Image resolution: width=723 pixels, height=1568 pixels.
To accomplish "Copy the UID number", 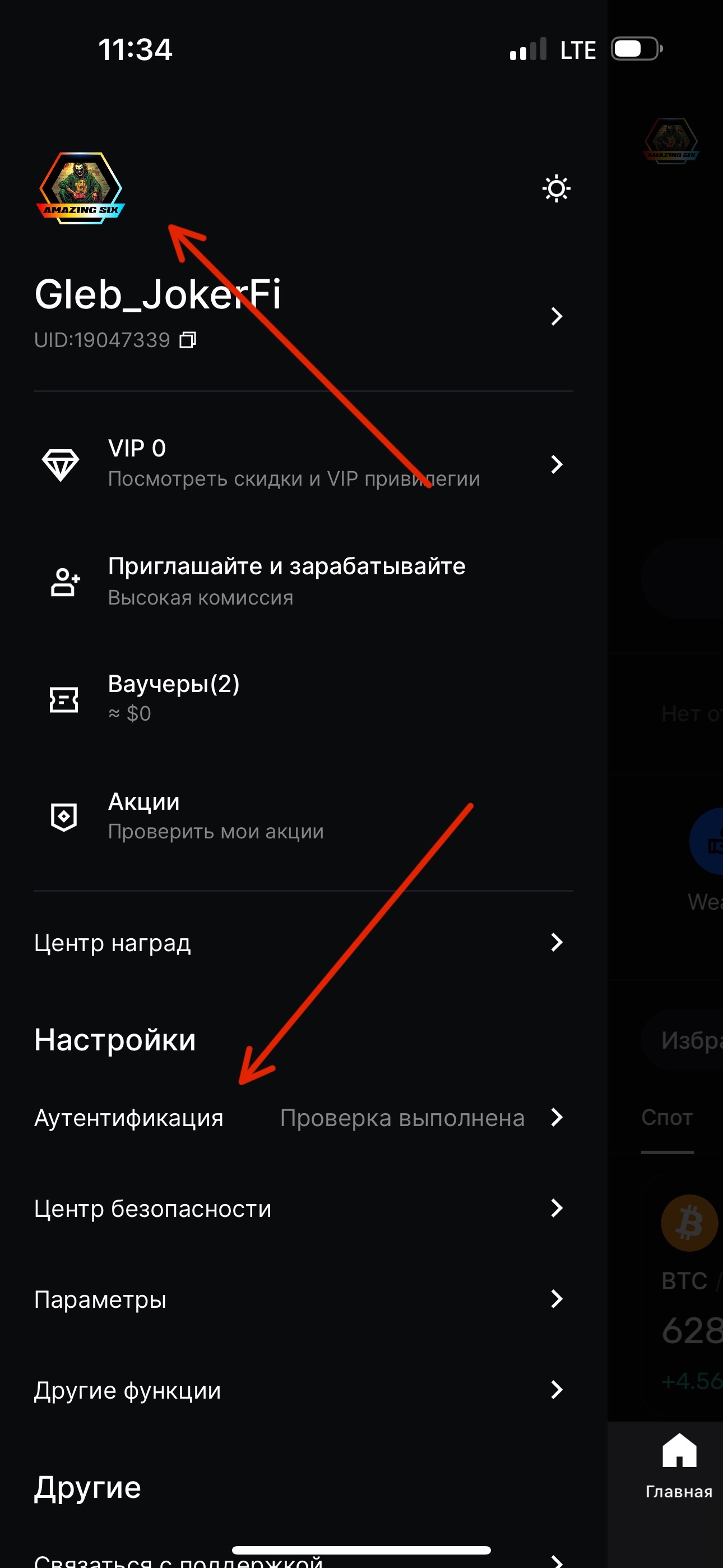I will tap(187, 340).
